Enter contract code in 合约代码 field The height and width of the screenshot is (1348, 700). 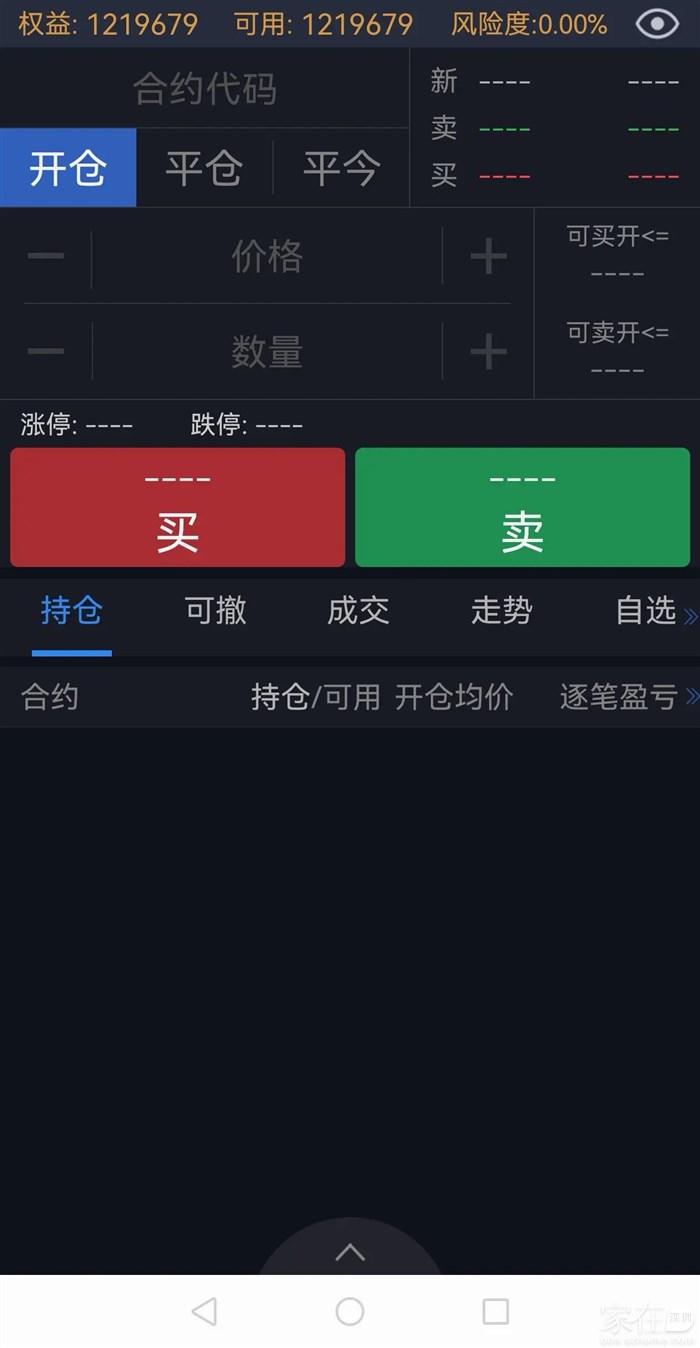[205, 89]
